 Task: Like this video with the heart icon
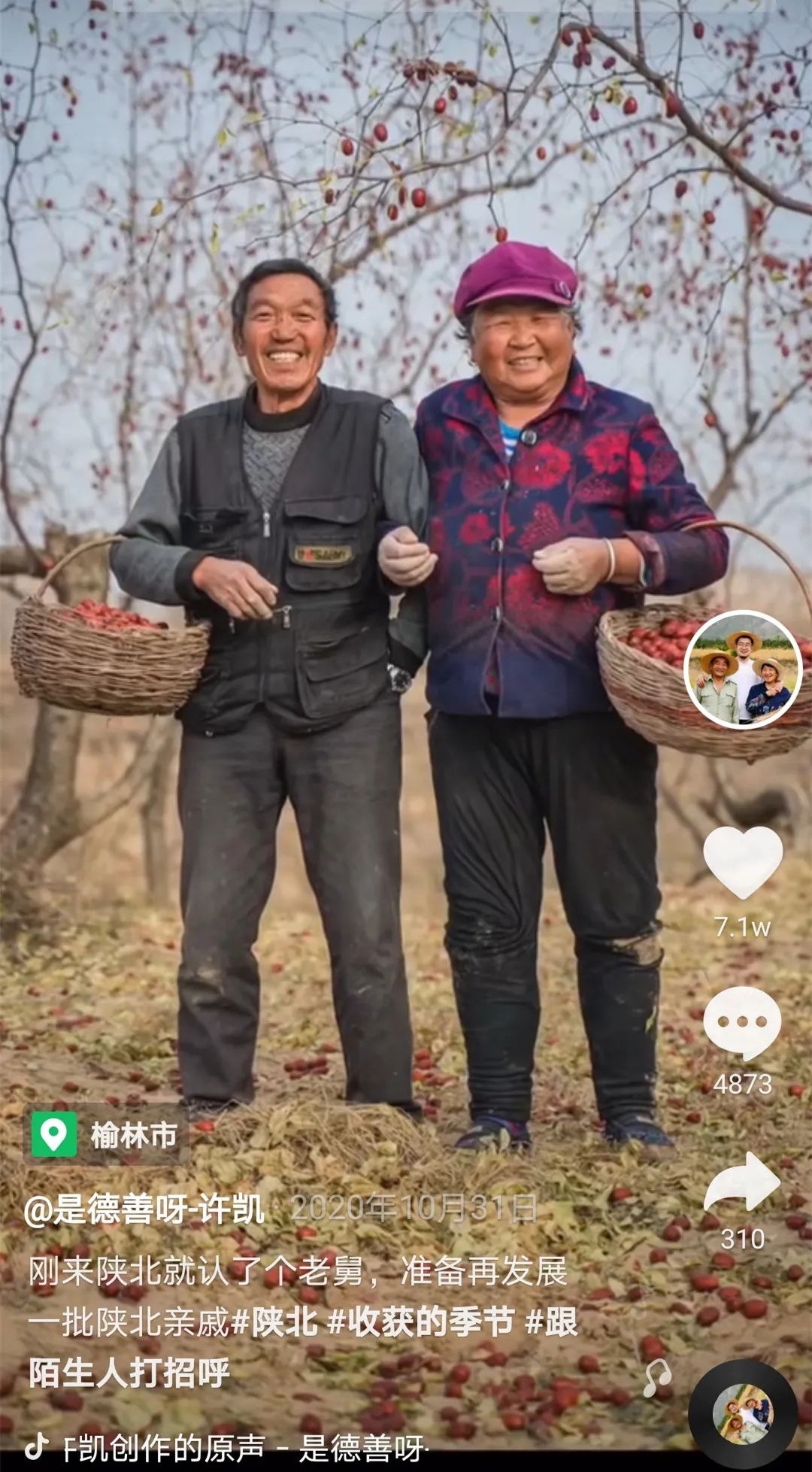pos(742,862)
